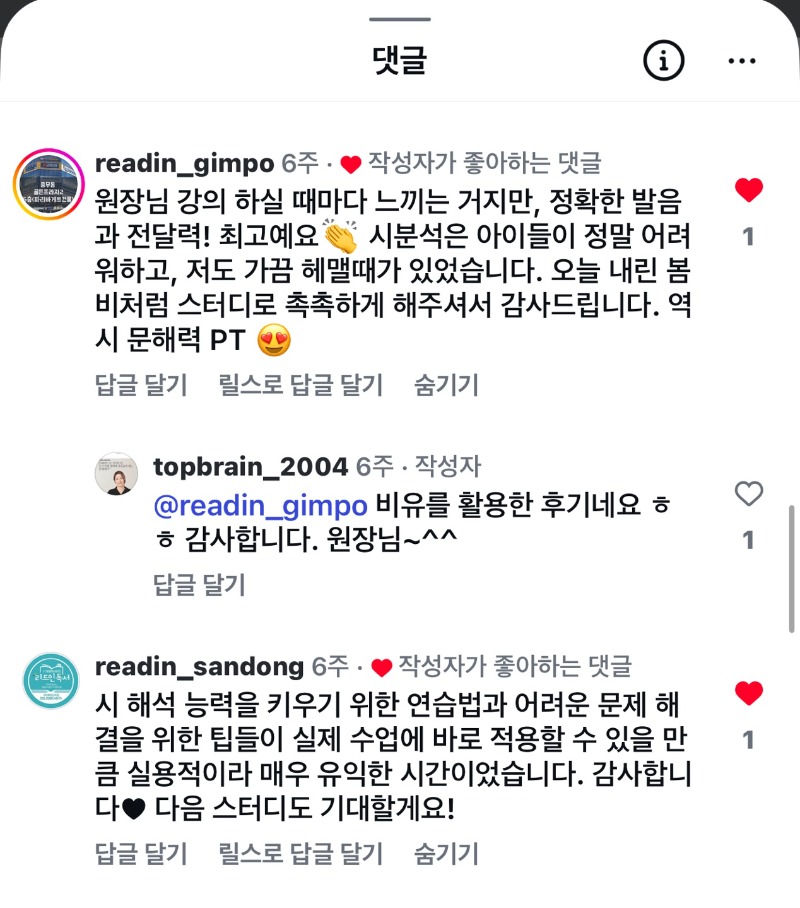Open the three-dot overflow menu
The image size is (800, 908).
(x=742, y=61)
